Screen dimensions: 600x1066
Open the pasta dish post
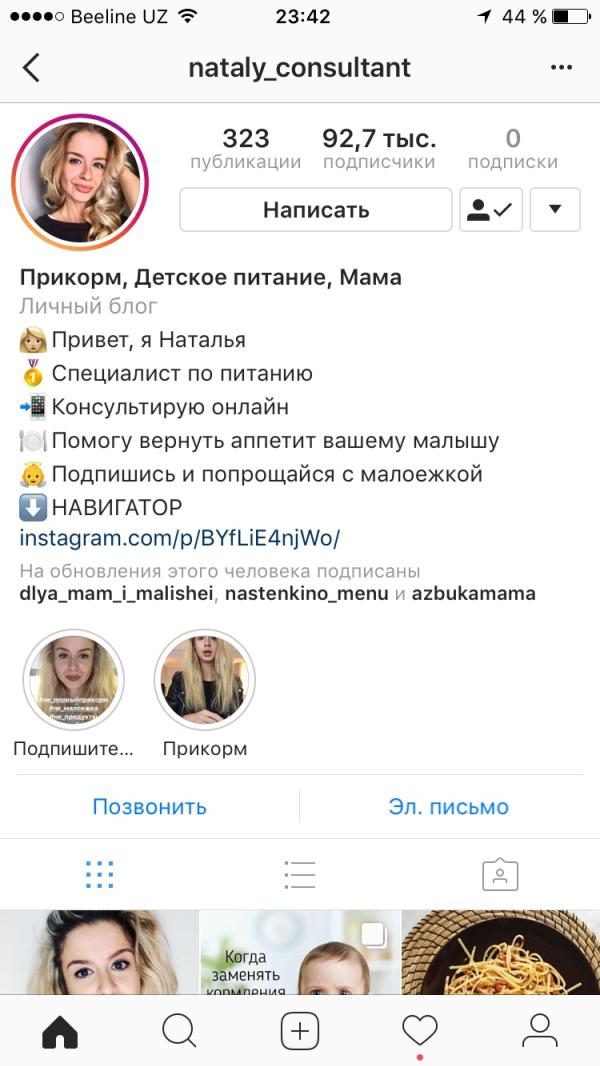coord(501,952)
